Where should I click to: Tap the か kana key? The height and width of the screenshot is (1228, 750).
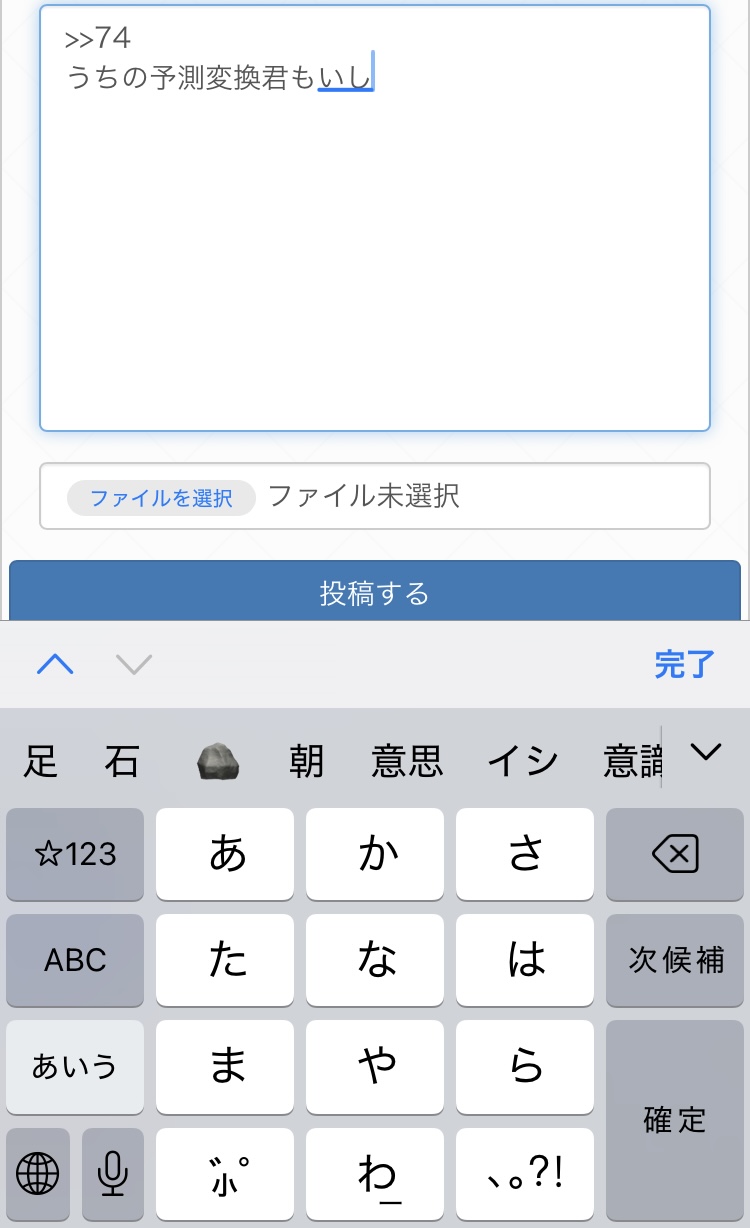(x=375, y=854)
